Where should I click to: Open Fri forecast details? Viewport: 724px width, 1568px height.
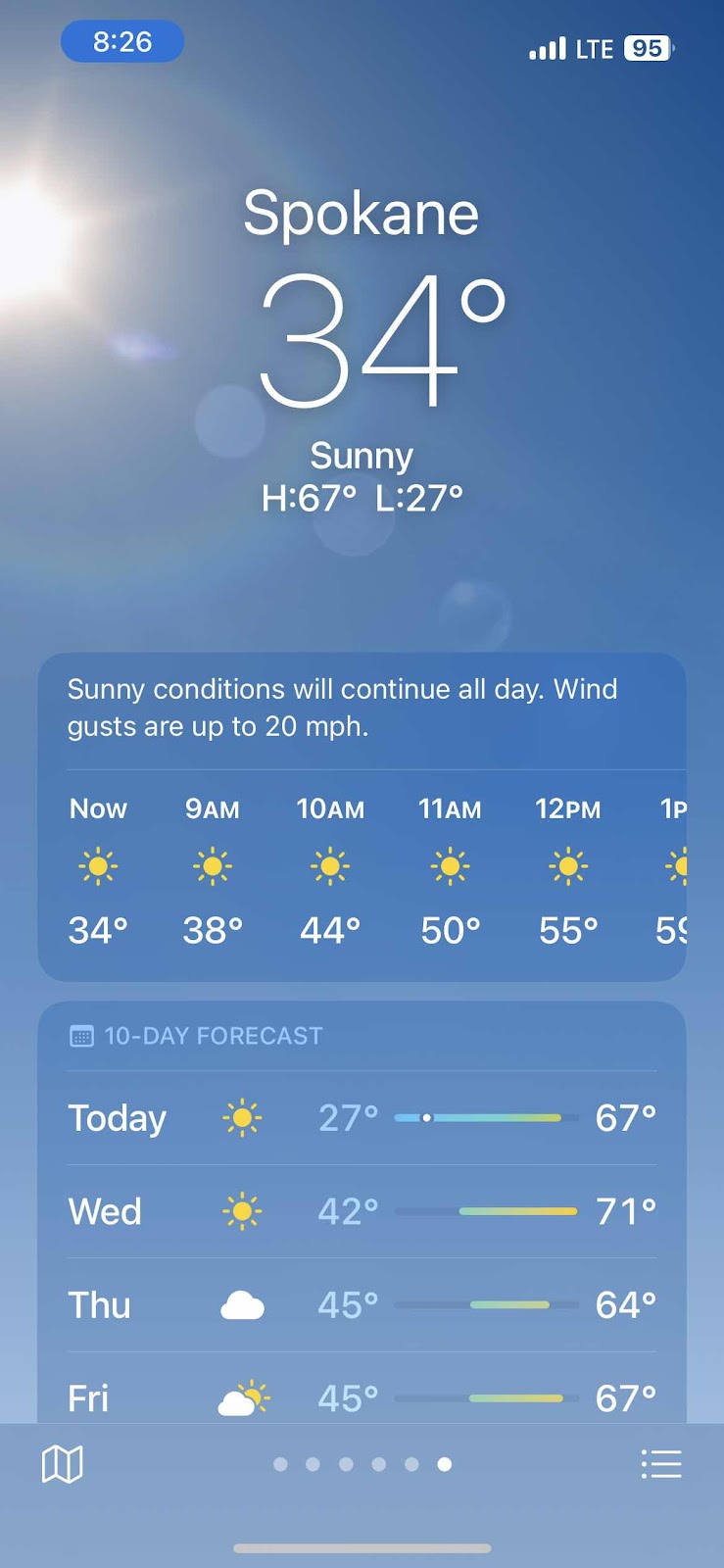362,1397
